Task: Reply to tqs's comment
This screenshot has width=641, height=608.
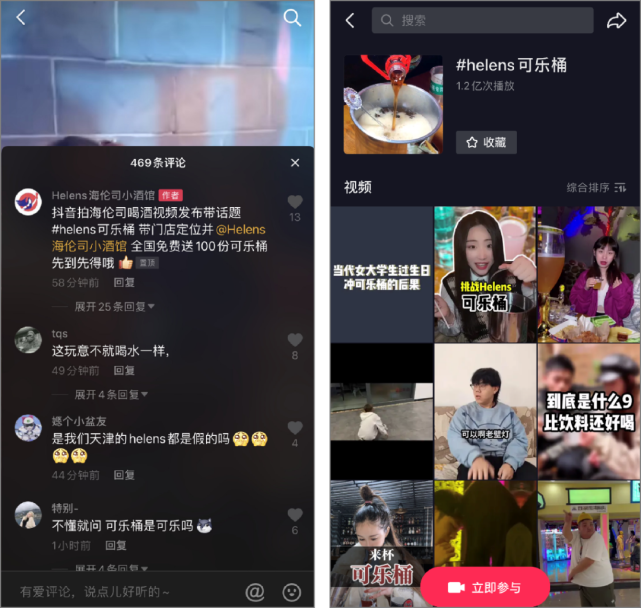Action: (125, 370)
